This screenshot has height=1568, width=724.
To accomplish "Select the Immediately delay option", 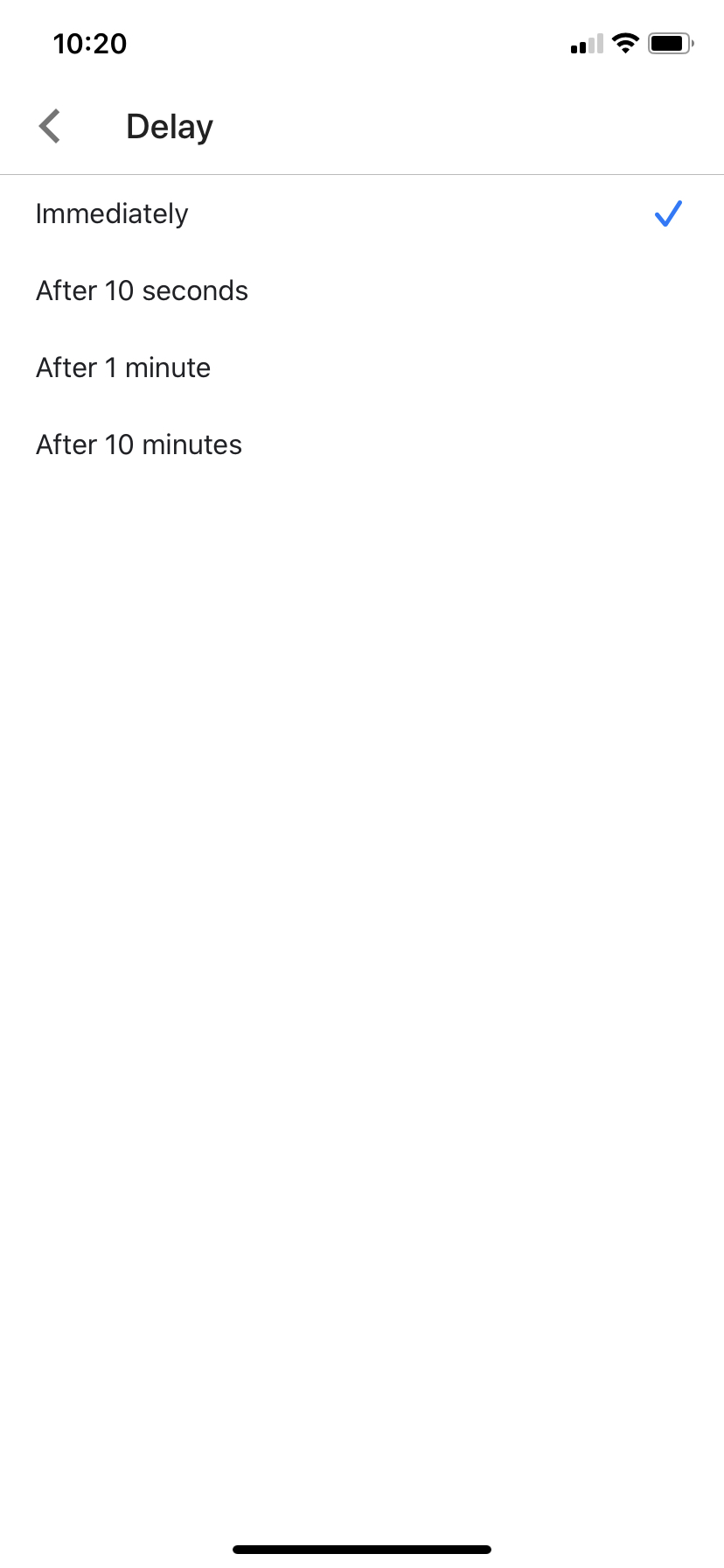I will (x=112, y=214).
